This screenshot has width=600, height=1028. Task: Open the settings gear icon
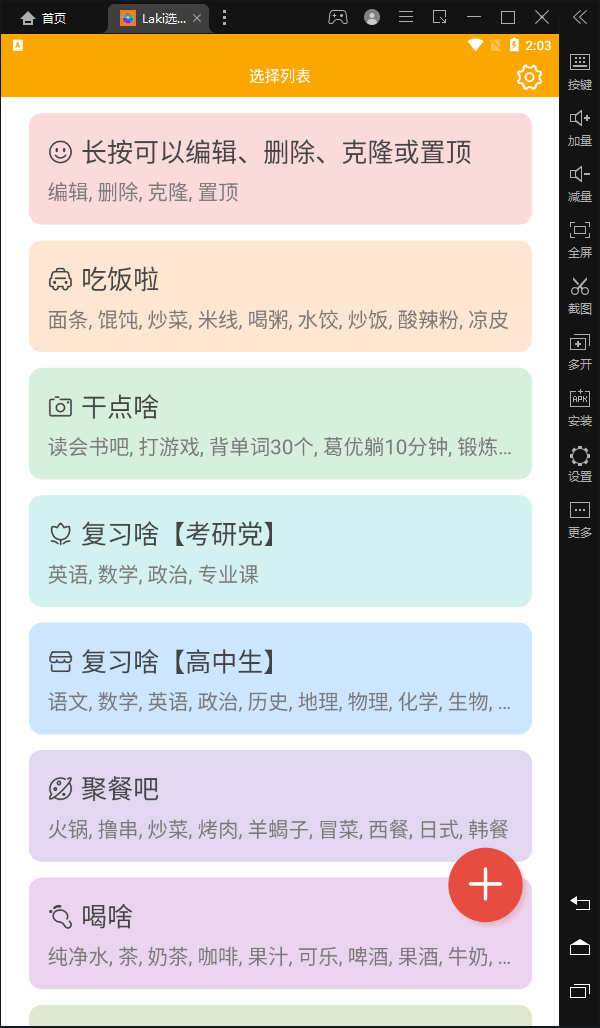(x=529, y=77)
